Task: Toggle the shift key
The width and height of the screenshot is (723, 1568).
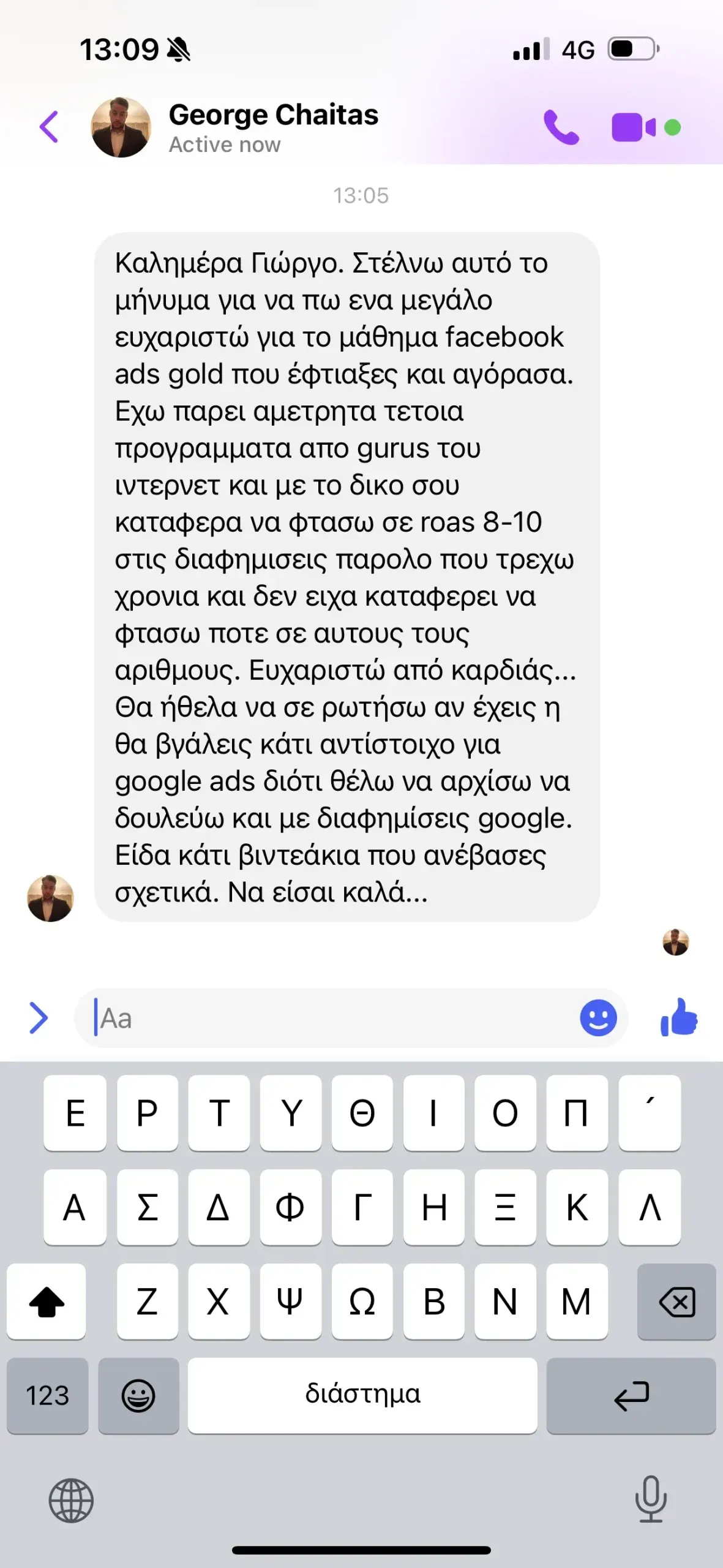Action: click(x=47, y=1302)
